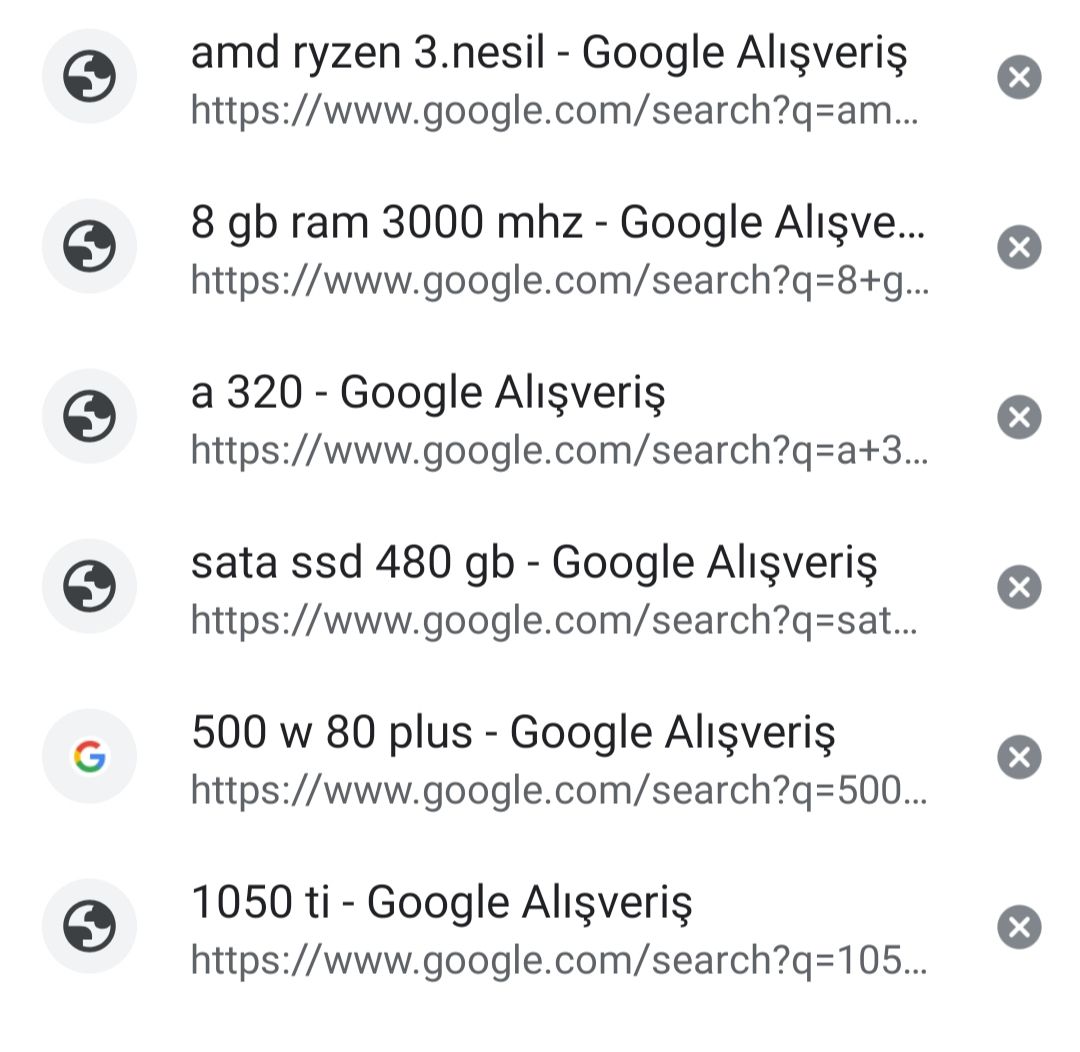Remove the a 320 entry from history
1080x1052 pixels.
tap(1019, 417)
